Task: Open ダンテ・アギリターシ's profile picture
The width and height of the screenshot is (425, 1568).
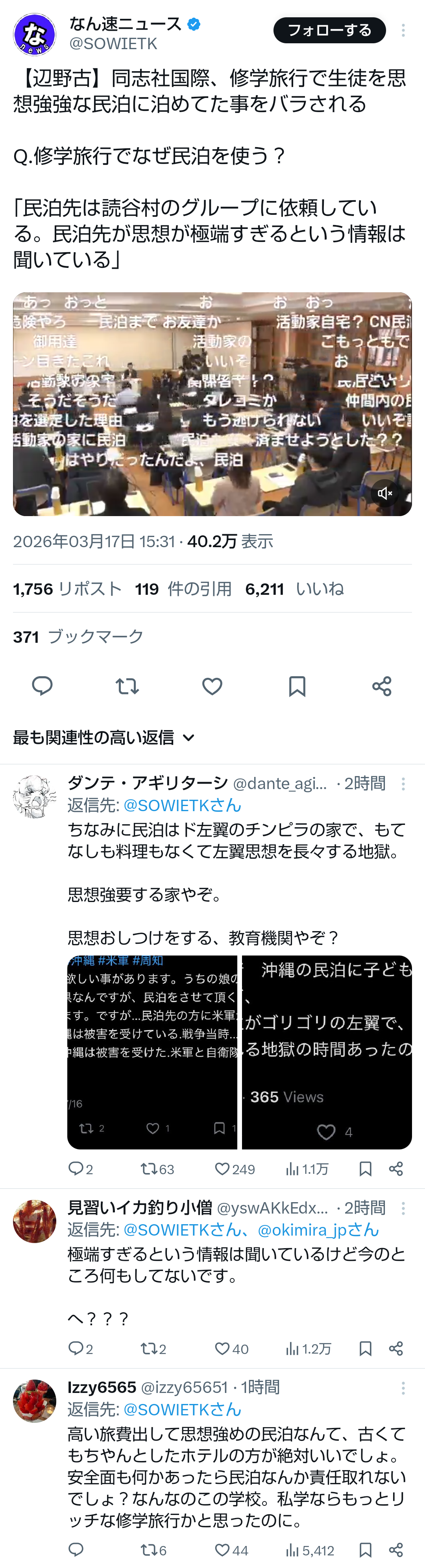Action: pyautogui.click(x=35, y=796)
